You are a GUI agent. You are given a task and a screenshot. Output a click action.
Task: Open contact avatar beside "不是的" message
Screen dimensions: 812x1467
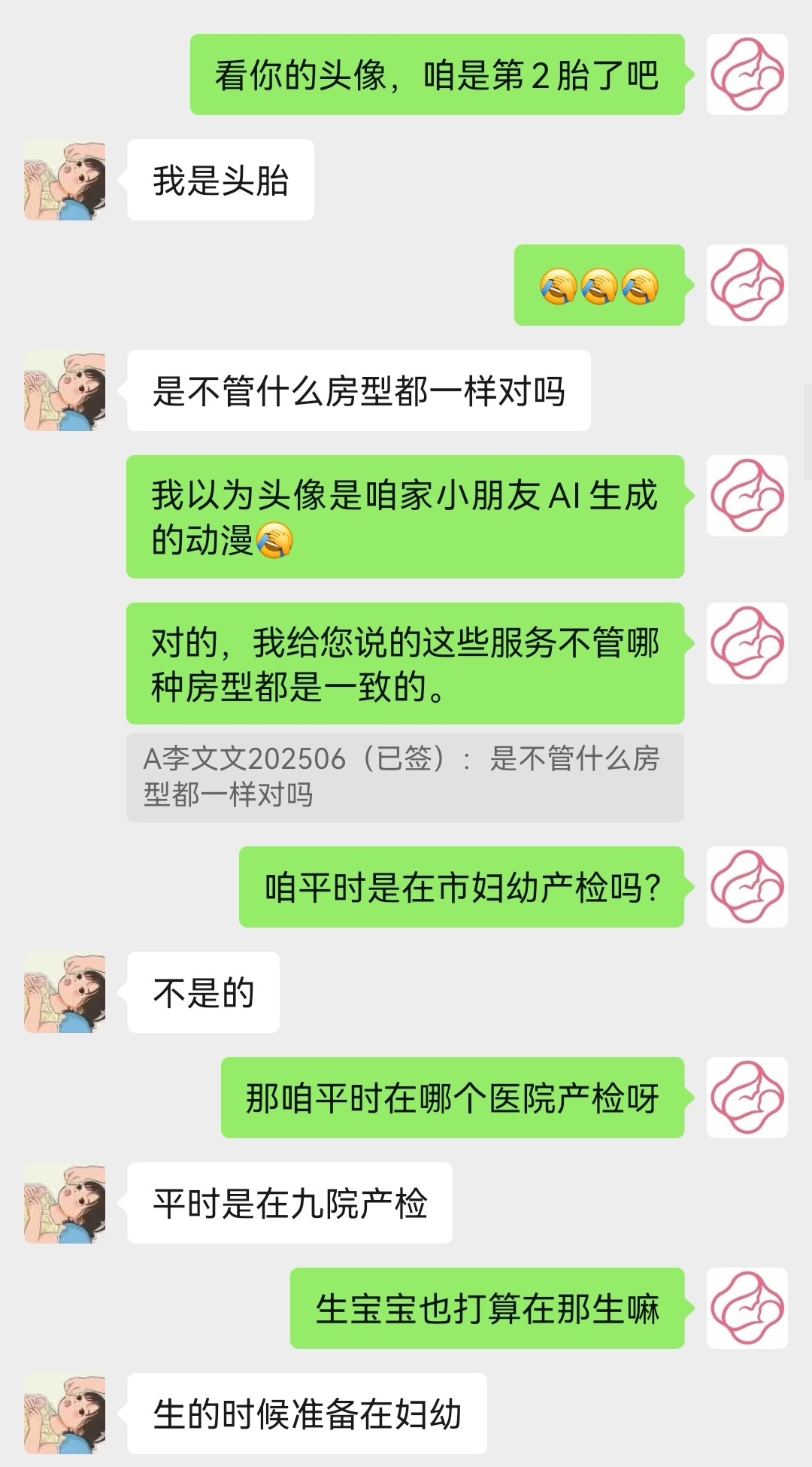65,992
